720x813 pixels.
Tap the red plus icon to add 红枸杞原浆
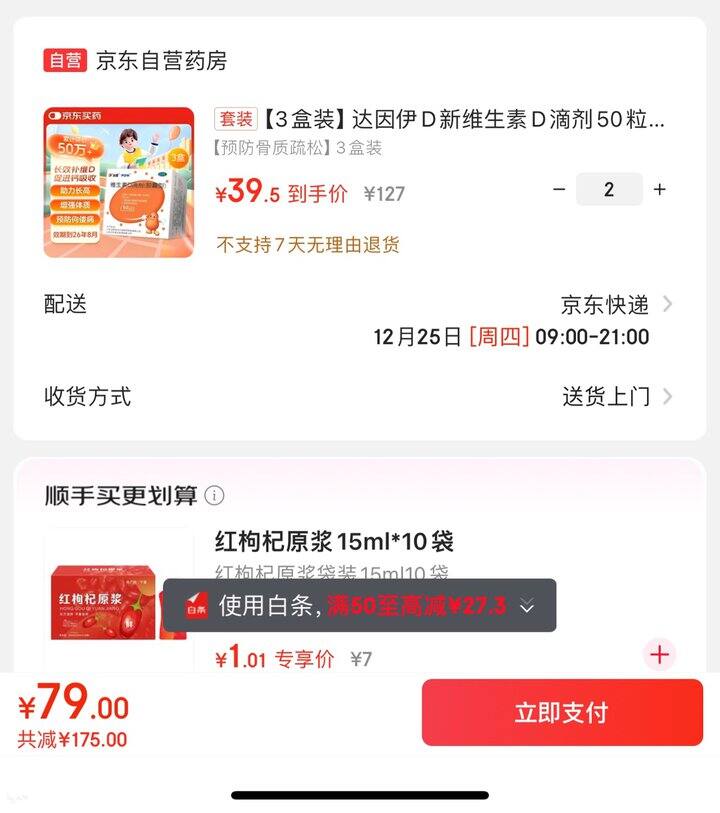pyautogui.click(x=659, y=656)
